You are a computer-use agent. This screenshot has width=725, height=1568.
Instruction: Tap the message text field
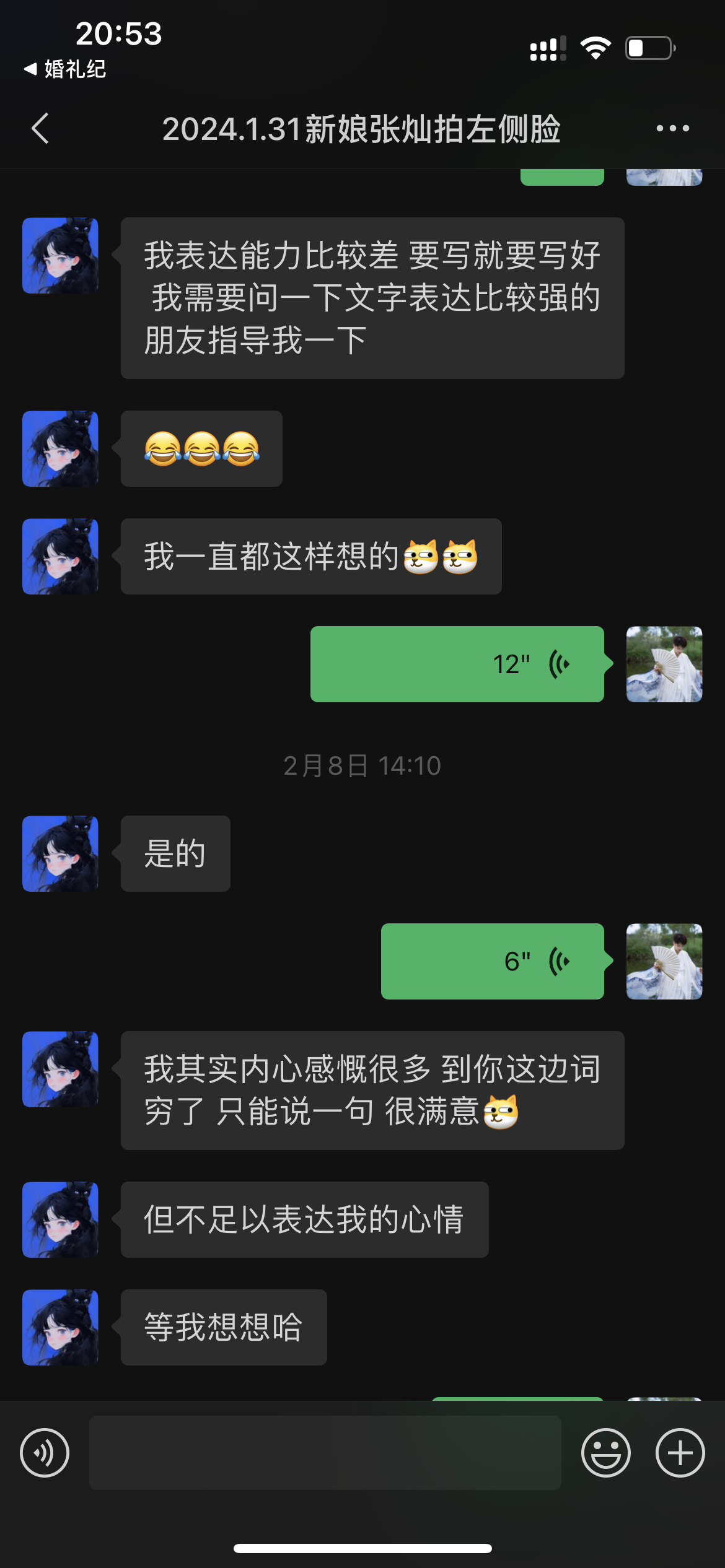[325, 1453]
